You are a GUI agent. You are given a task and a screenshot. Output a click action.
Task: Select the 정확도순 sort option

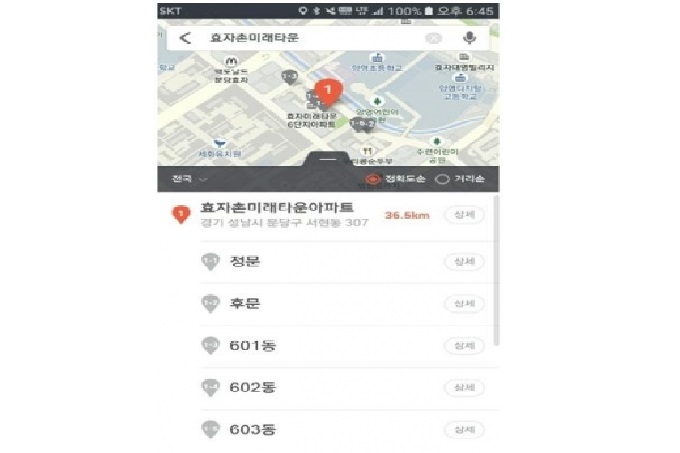398,180
